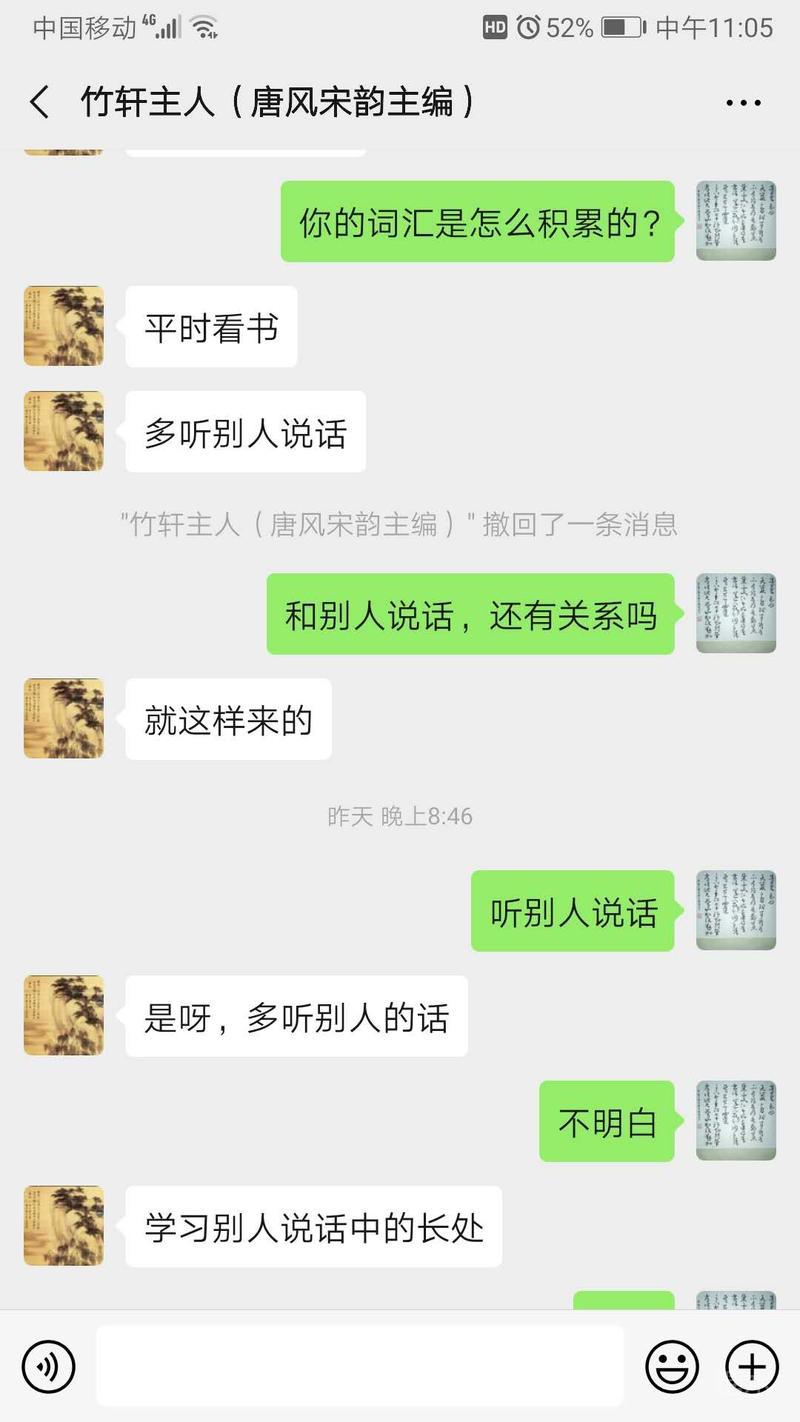Open my avatar beside 你的词汇是怎么积累的
Screen dimensions: 800x1422
[x=736, y=221]
